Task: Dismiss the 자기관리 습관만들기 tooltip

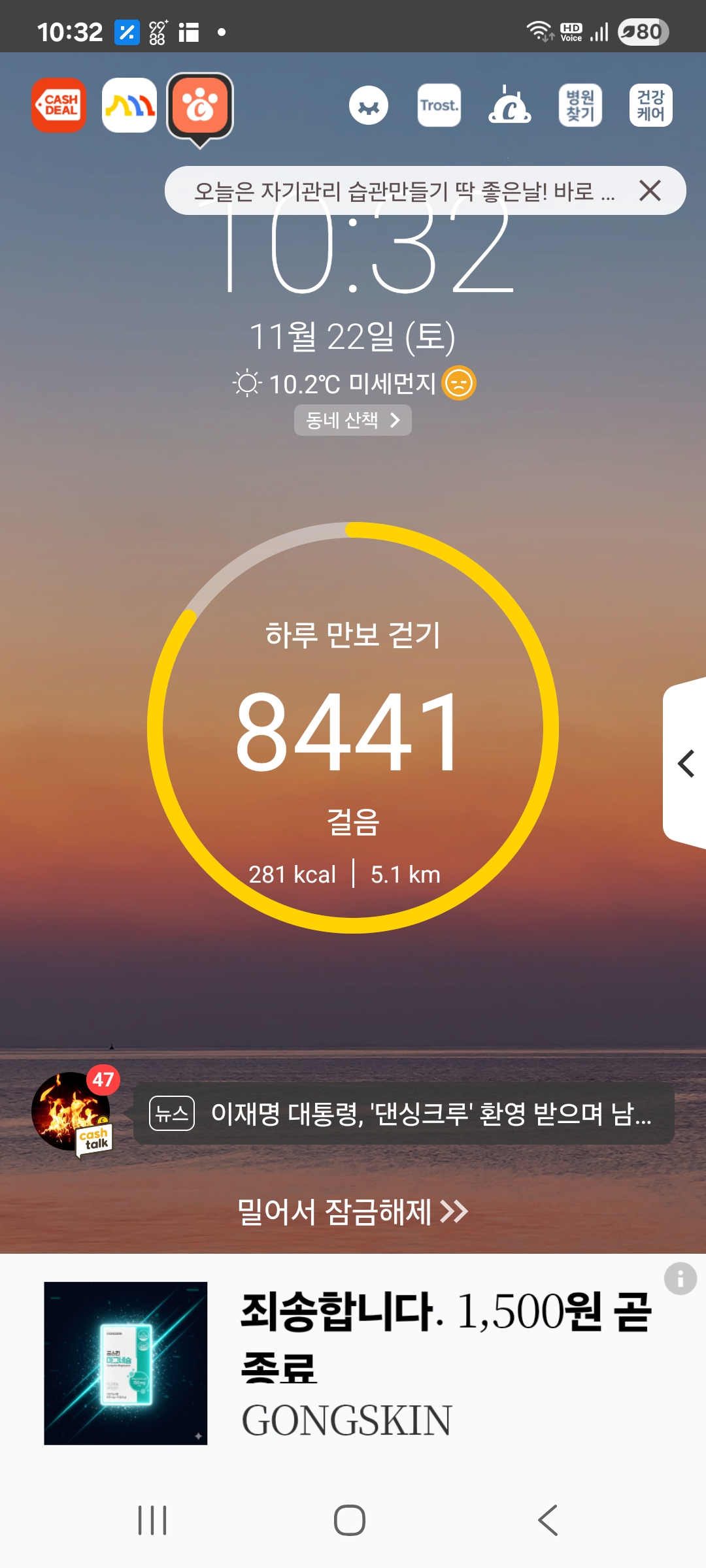Action: pos(650,191)
